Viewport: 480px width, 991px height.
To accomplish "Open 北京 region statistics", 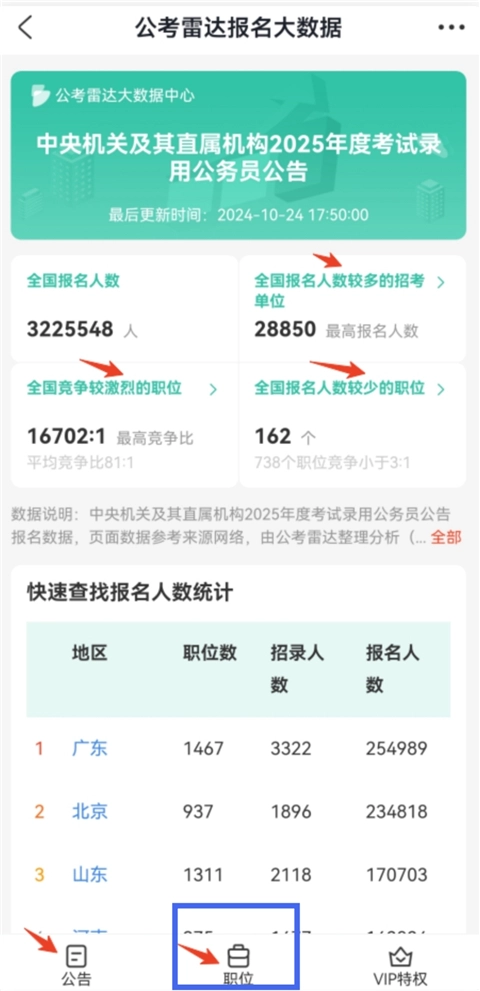I will coord(90,812).
